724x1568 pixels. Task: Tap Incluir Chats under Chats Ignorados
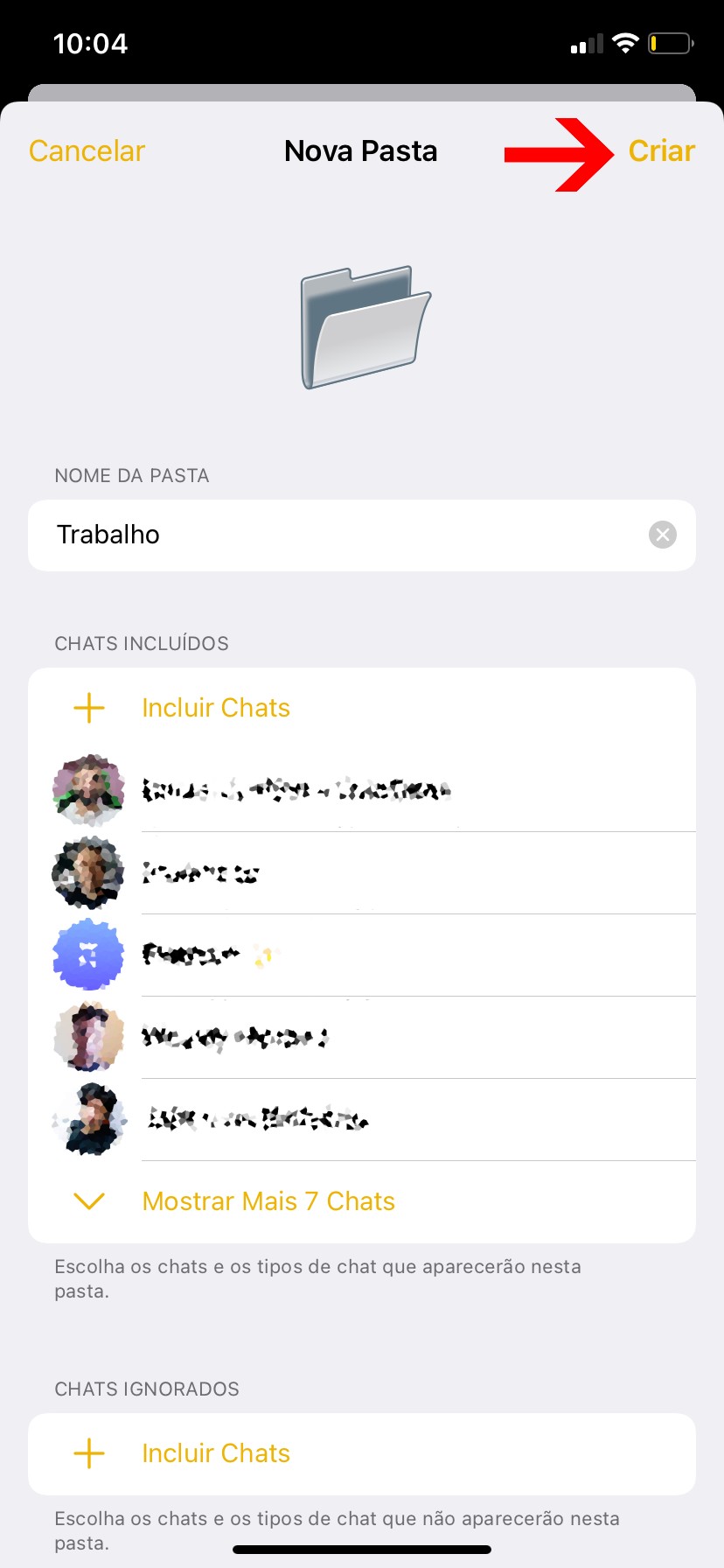click(x=215, y=1453)
